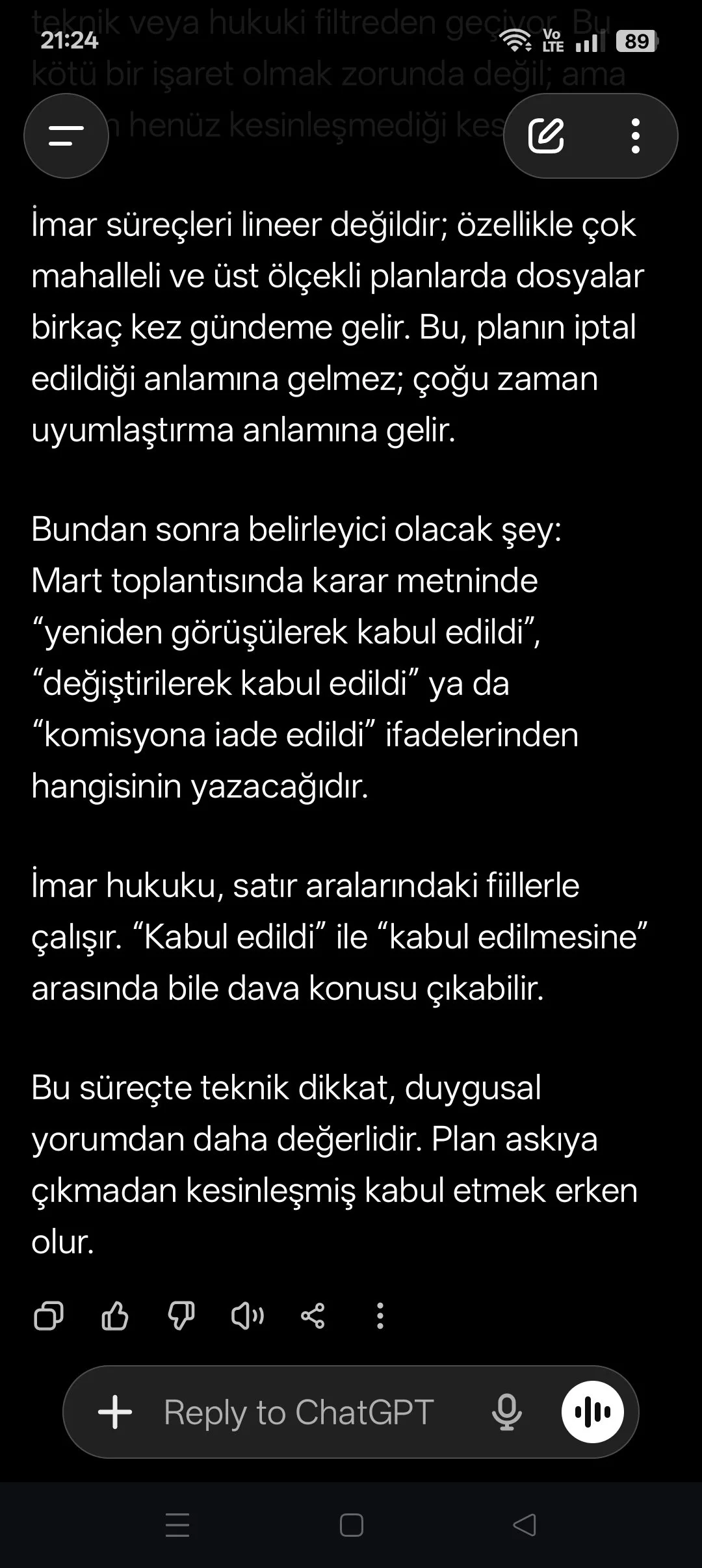Share this ChatGPT response
Viewport: 702px width, 1568px height.
click(x=313, y=1316)
